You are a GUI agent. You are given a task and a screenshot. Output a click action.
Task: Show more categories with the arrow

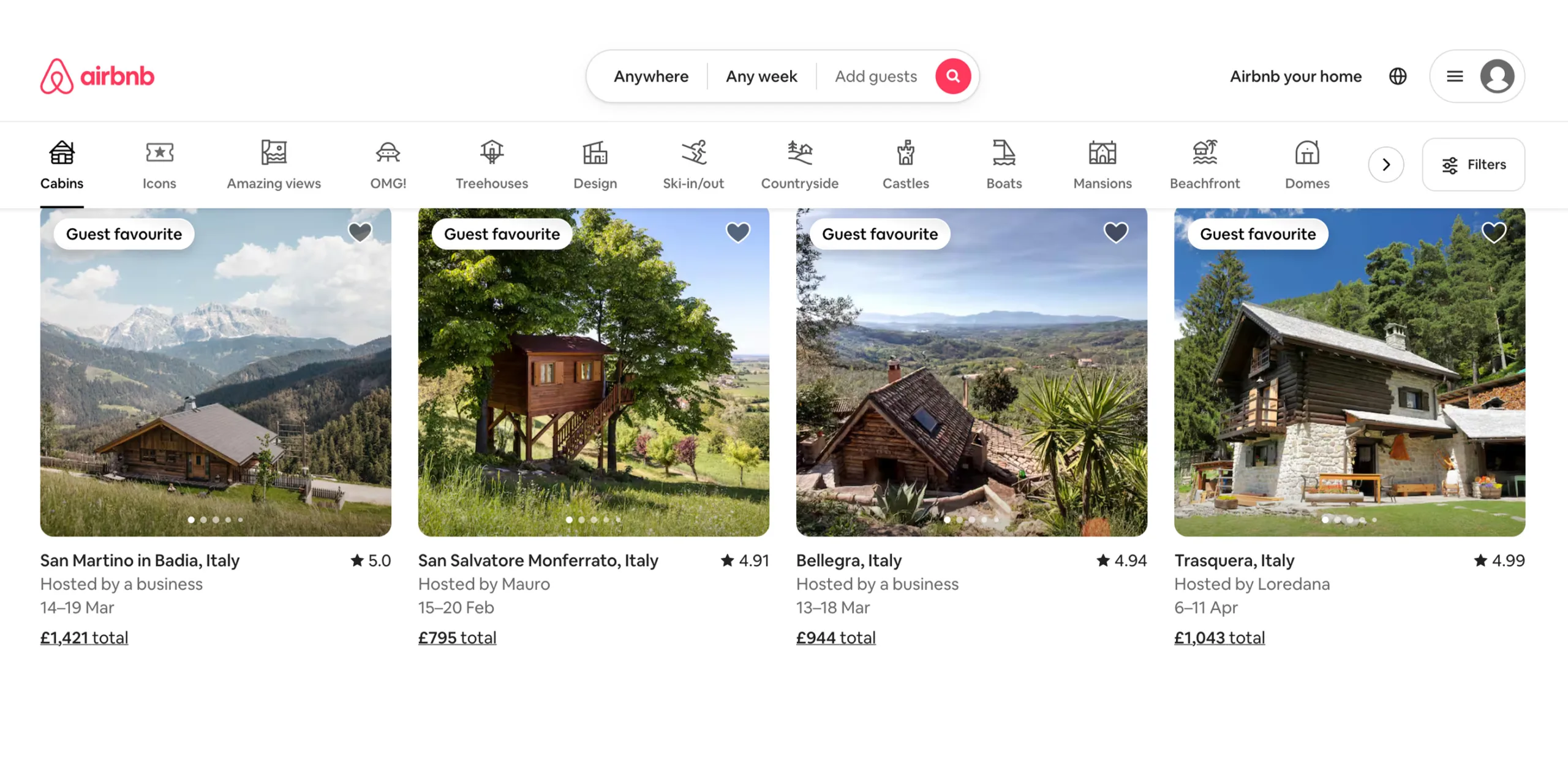1386,164
